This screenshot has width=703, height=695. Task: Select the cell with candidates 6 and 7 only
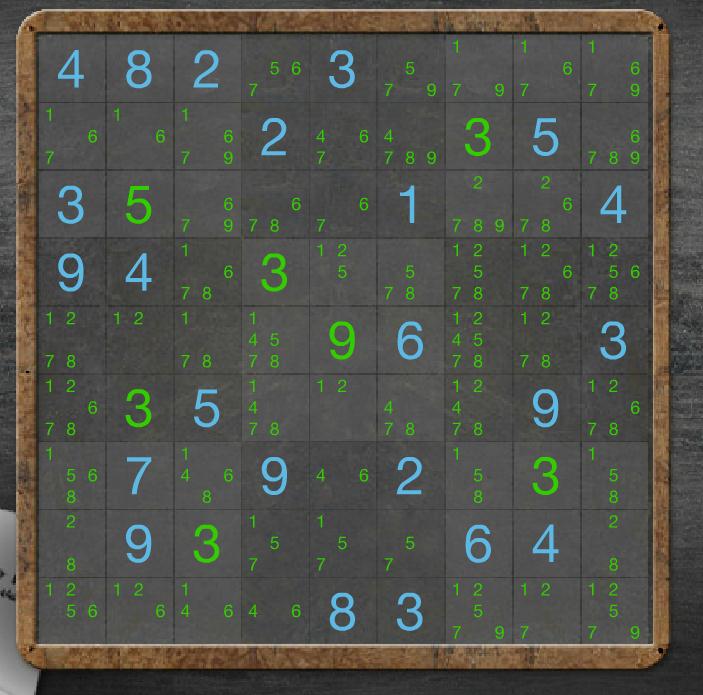[342, 205]
